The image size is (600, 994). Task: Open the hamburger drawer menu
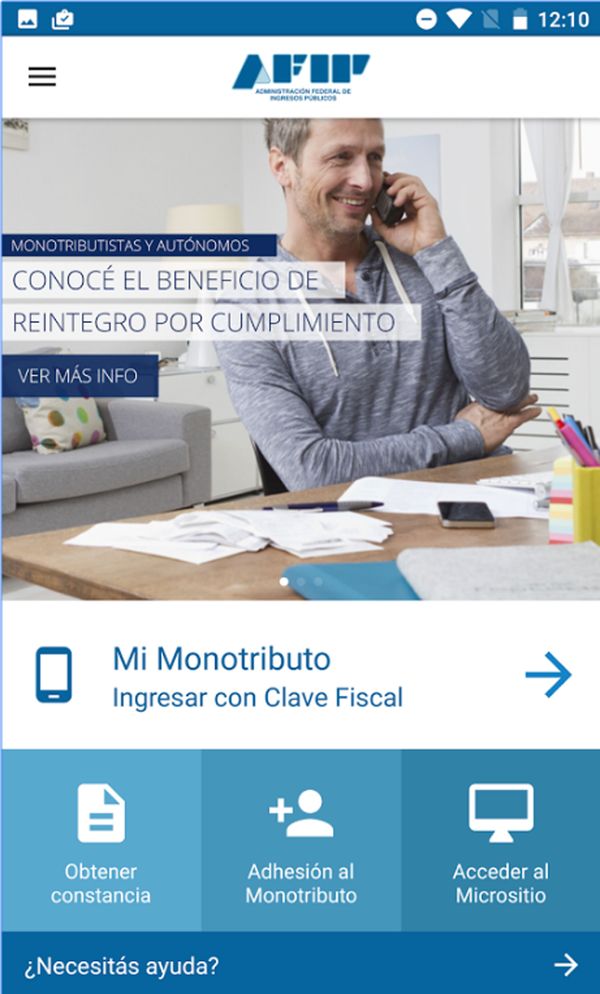(42, 77)
